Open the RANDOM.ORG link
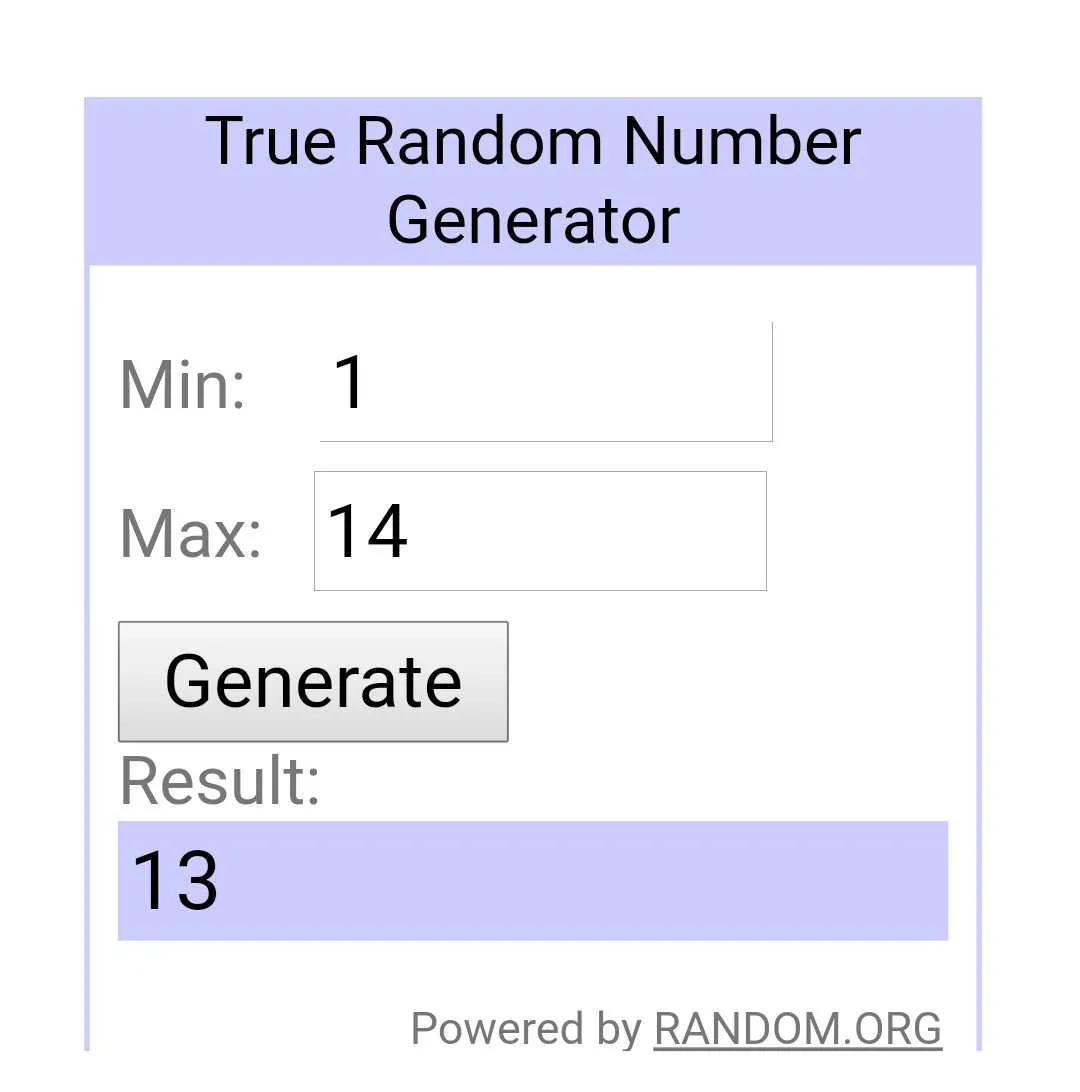1080x1092 pixels. click(797, 1029)
